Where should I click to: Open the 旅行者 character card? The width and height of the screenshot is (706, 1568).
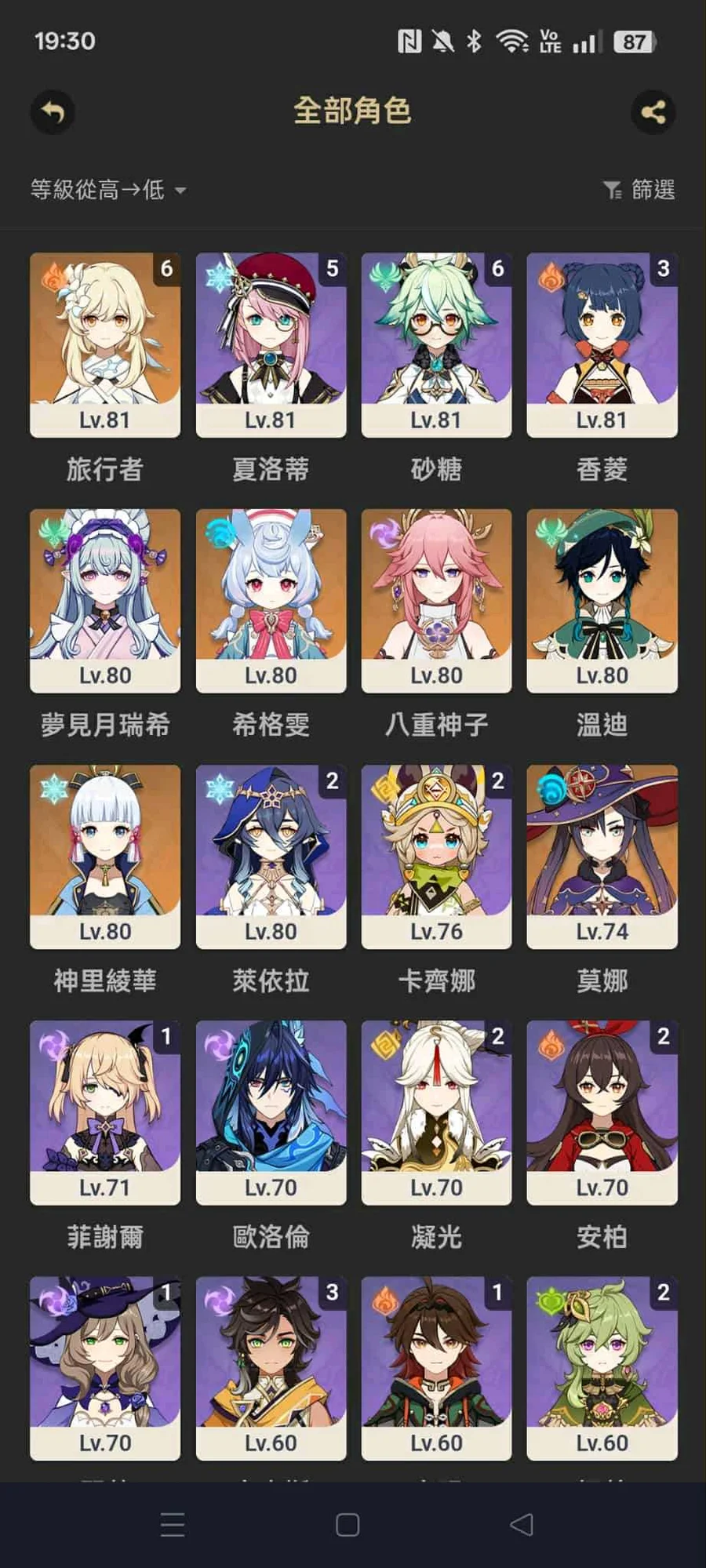point(105,345)
